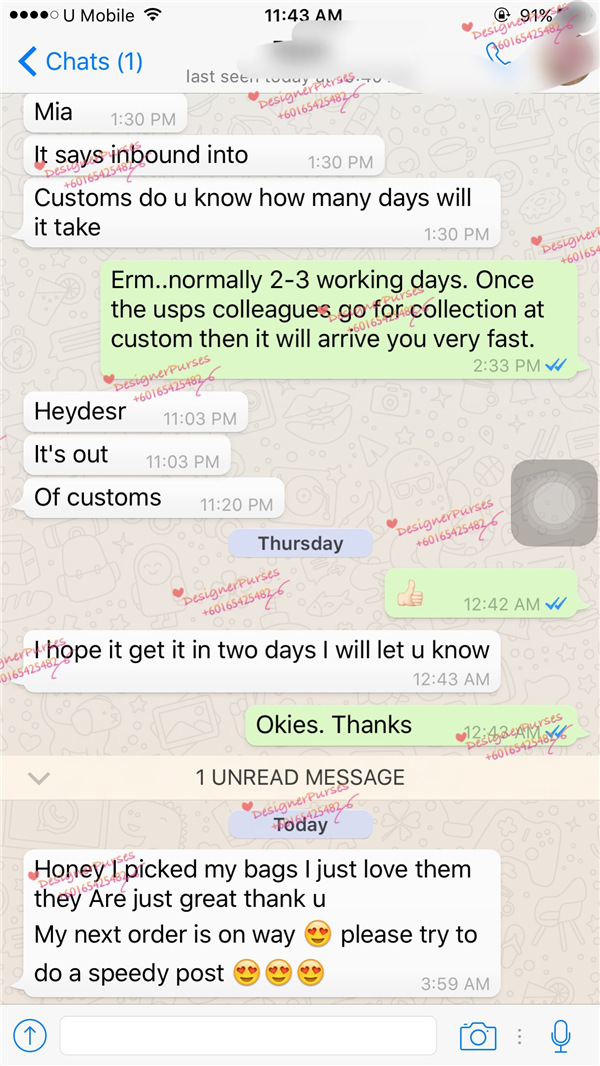This screenshot has width=600, height=1066.
Task: Open contact info from the header
Action: coord(300,58)
